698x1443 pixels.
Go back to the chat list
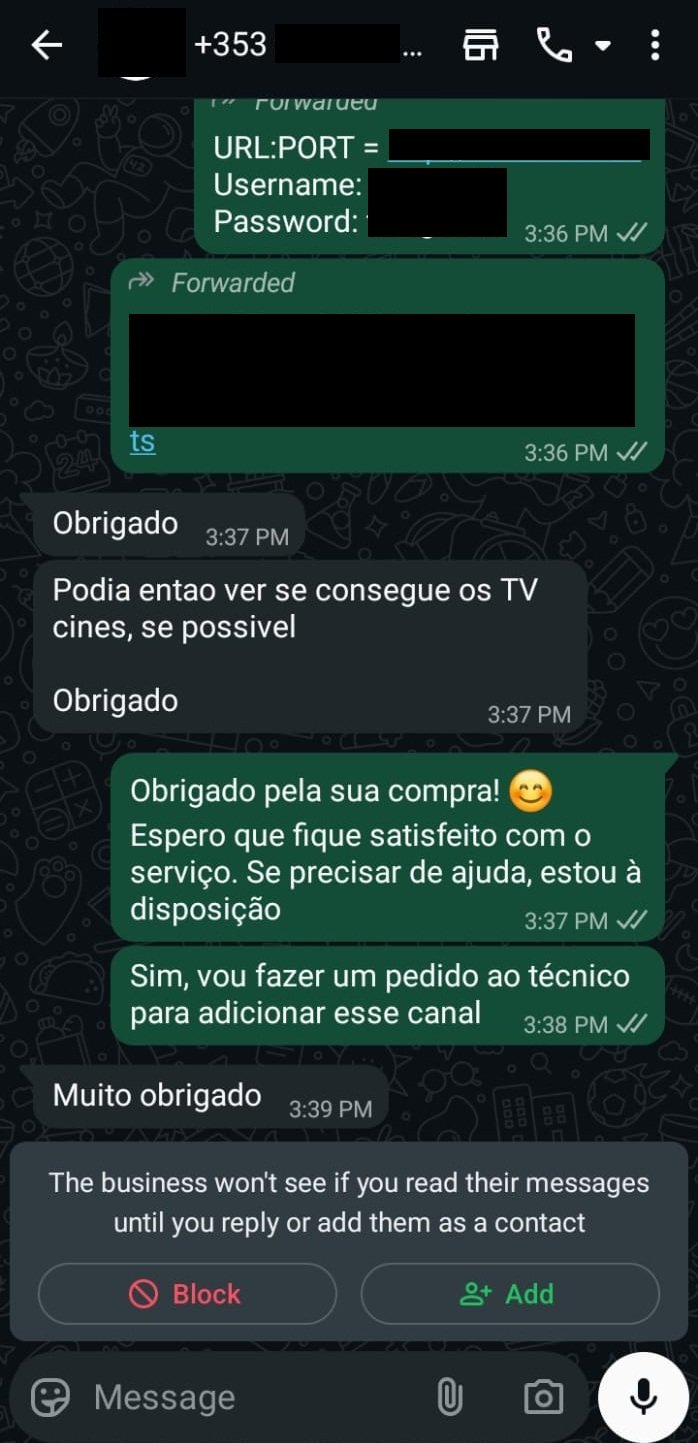coord(46,45)
